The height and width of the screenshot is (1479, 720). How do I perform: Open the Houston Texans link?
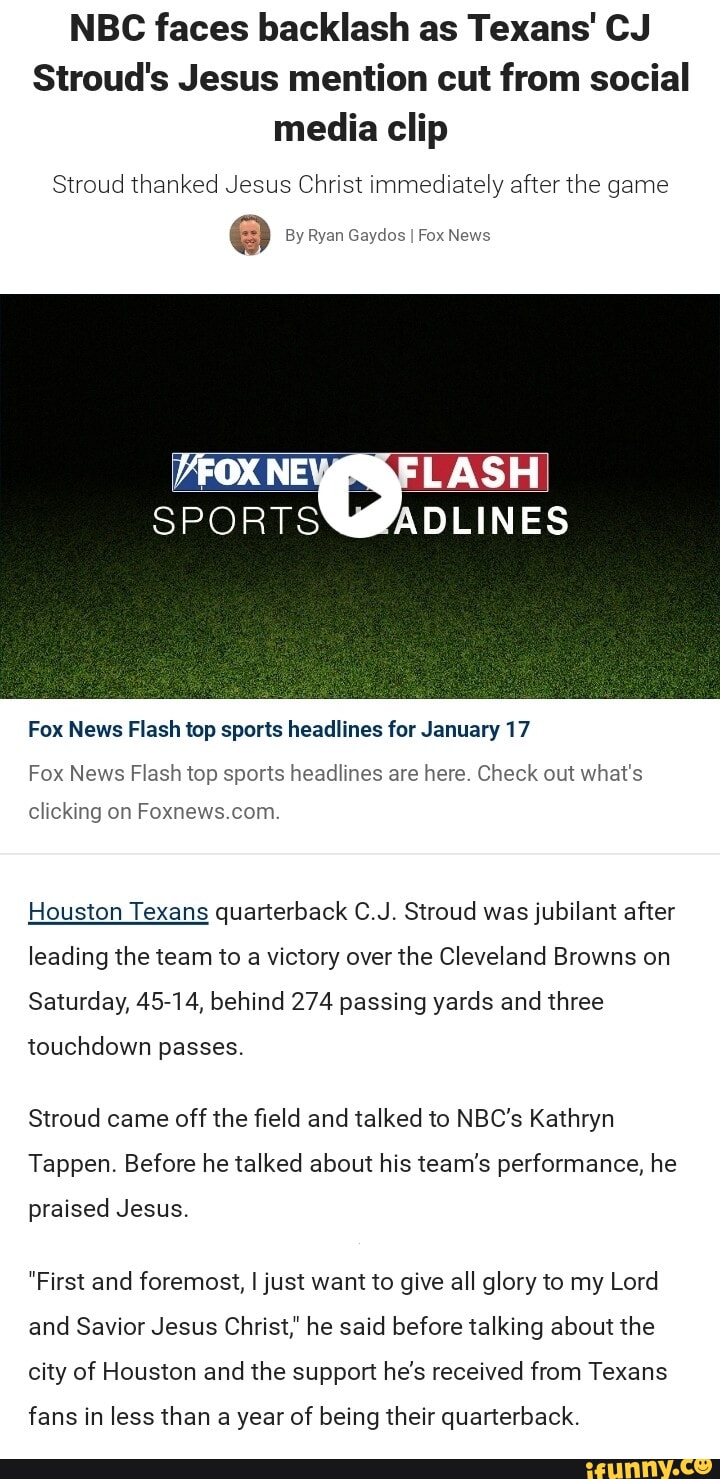tap(118, 911)
